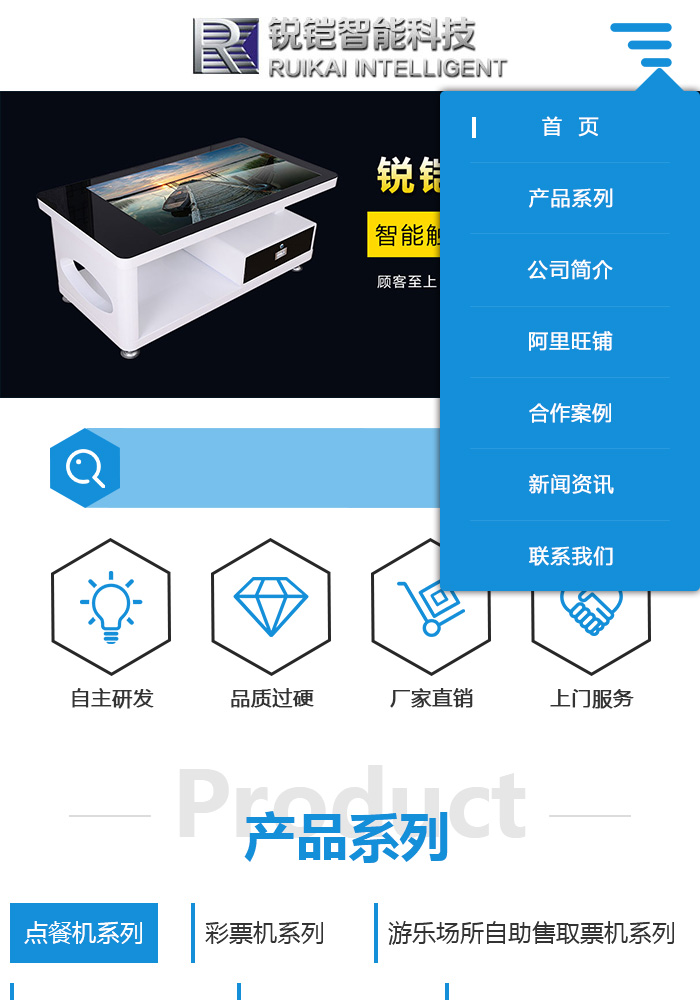Open 合作案例 menu item
This screenshot has width=700, height=1000.
tap(570, 413)
